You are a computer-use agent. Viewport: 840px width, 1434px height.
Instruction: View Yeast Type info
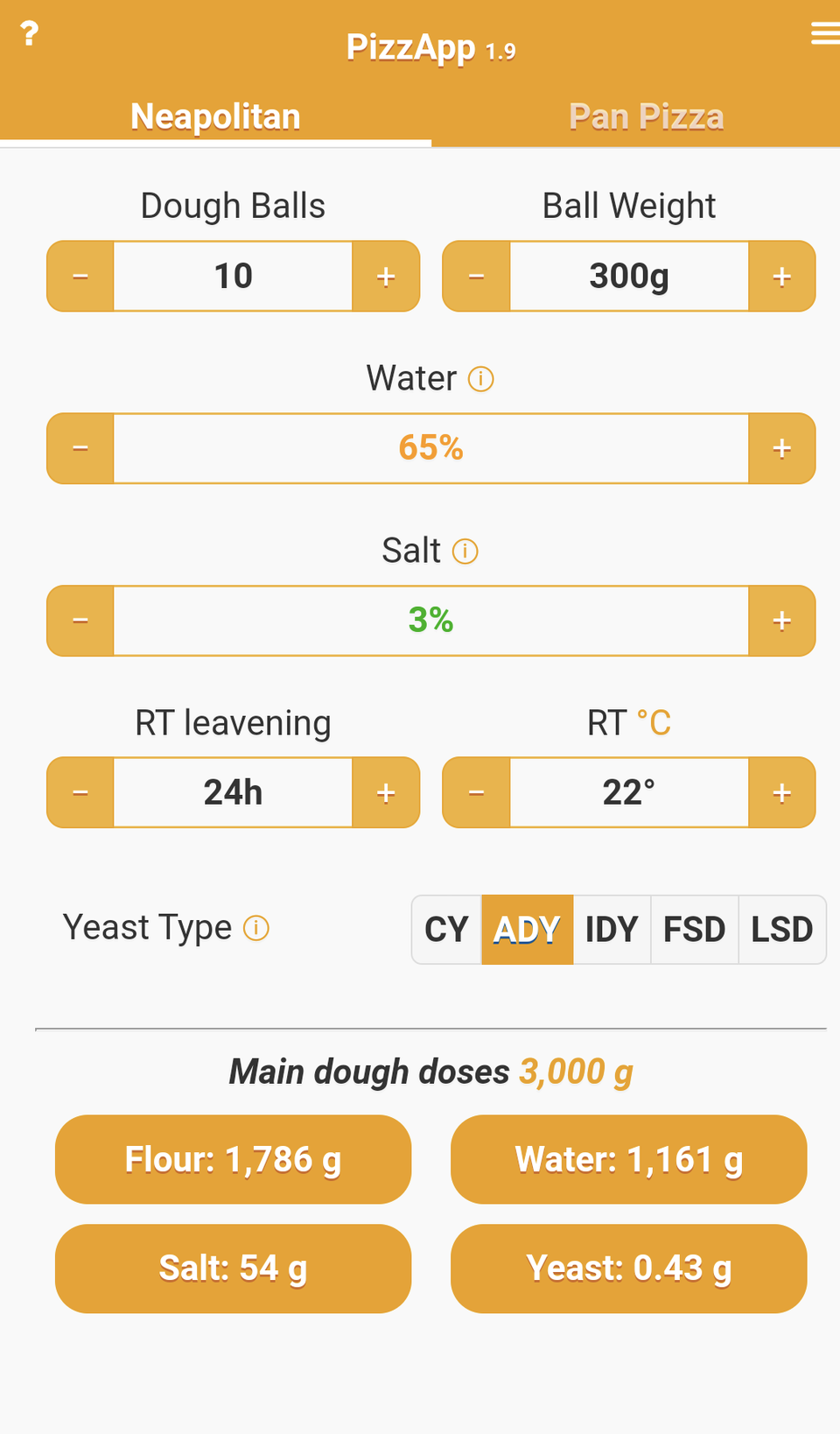[x=256, y=928]
